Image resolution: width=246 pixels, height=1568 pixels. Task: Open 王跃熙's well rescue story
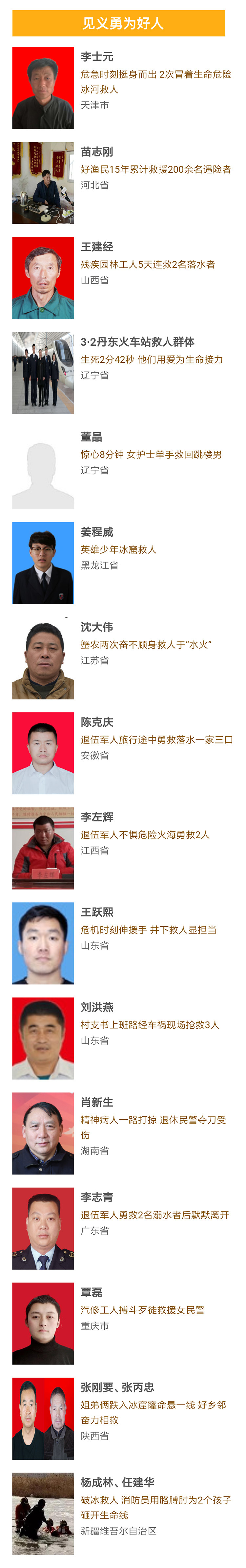click(97, 911)
